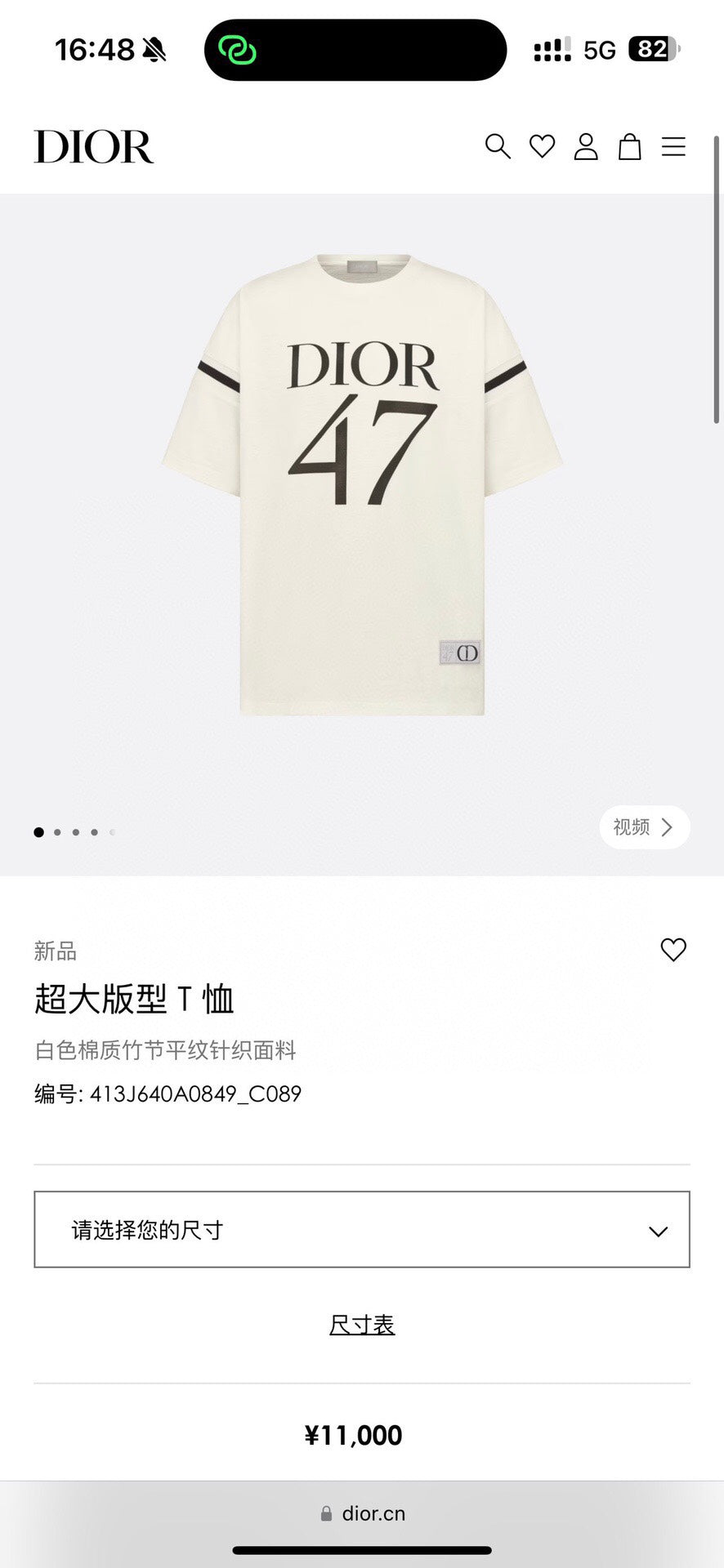
Task: Select the second carousel dot
Action: click(57, 831)
